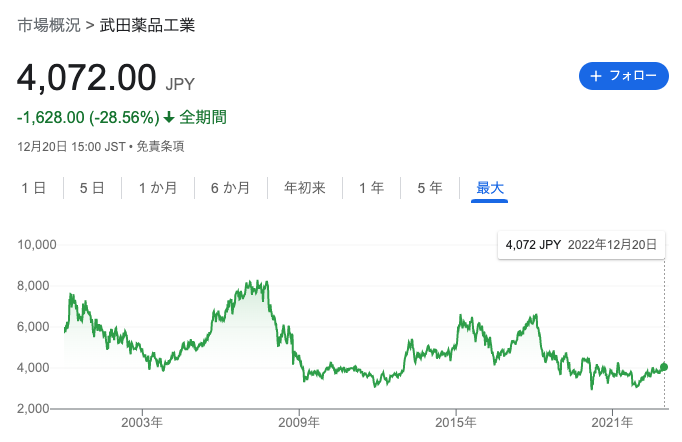
Task: Select the 最大 range tab
Action: pyautogui.click(x=490, y=188)
